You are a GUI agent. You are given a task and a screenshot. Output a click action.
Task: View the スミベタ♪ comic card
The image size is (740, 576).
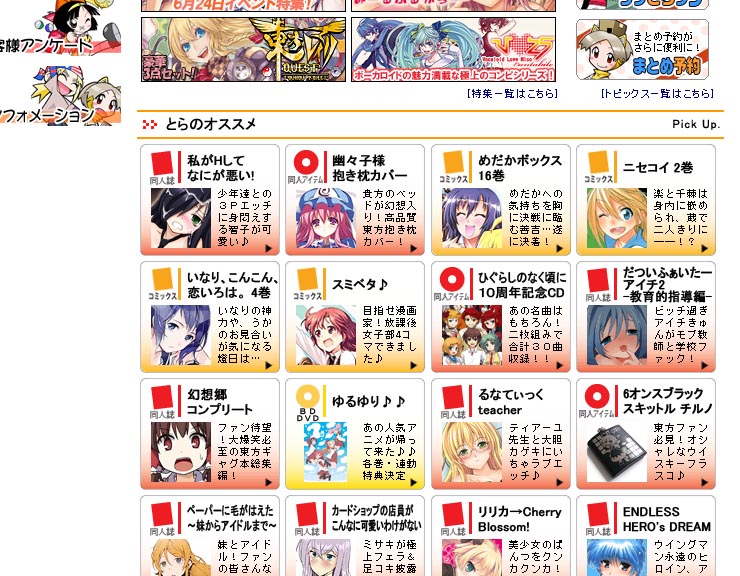pos(355,317)
